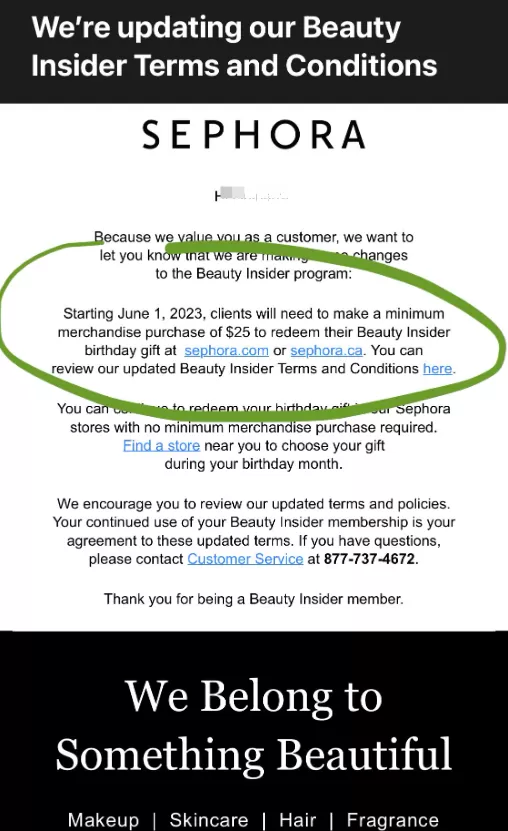Go to the Skincare category
This screenshot has height=831, width=508.
coord(209,820)
